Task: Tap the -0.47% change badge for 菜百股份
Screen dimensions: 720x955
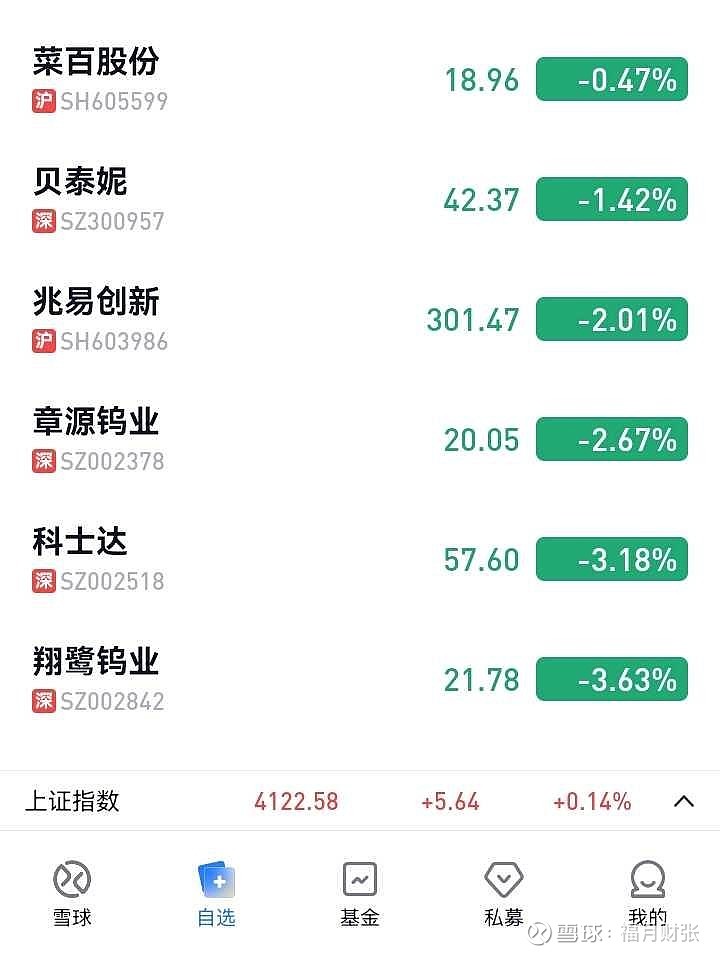Action: pyautogui.click(x=611, y=80)
